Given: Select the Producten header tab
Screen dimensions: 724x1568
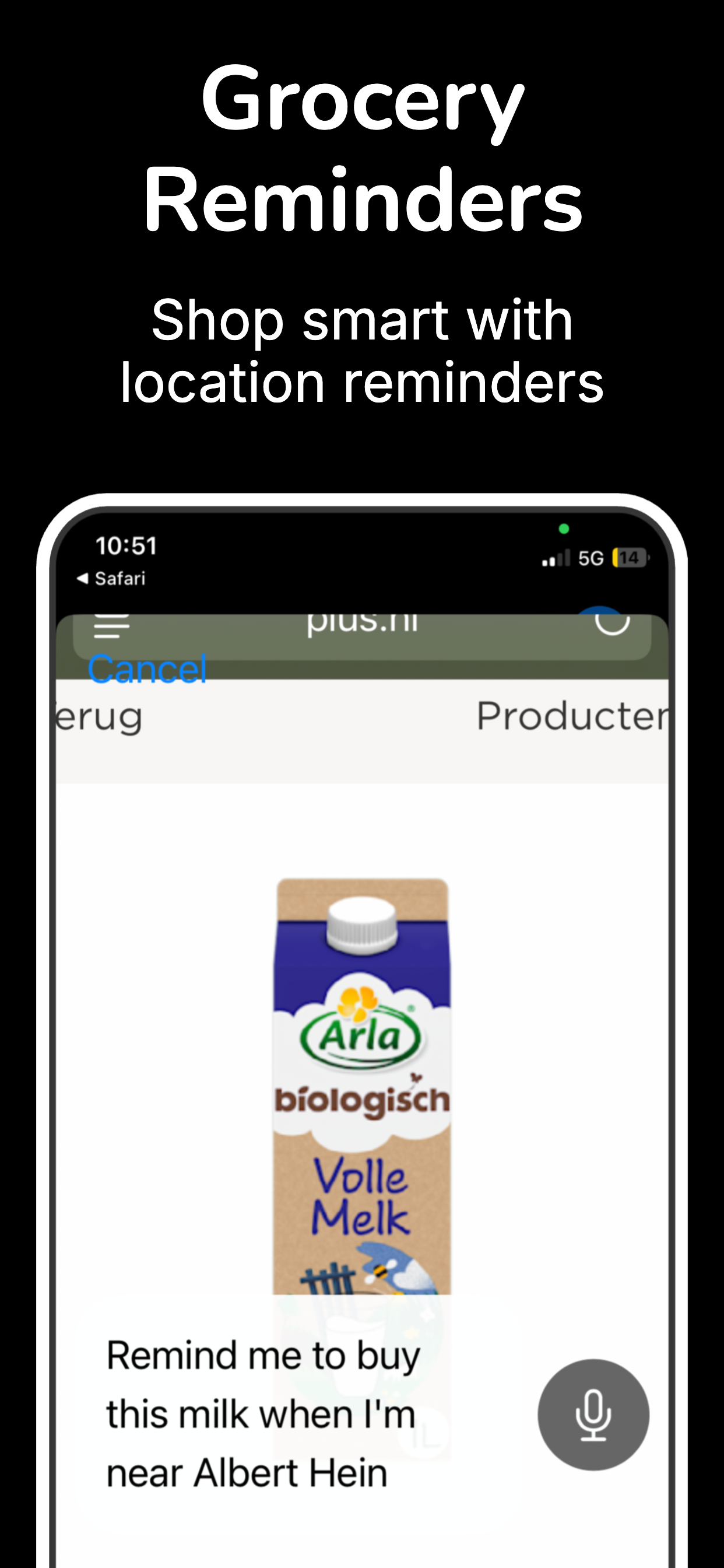Looking at the screenshot, I should tap(574, 715).
